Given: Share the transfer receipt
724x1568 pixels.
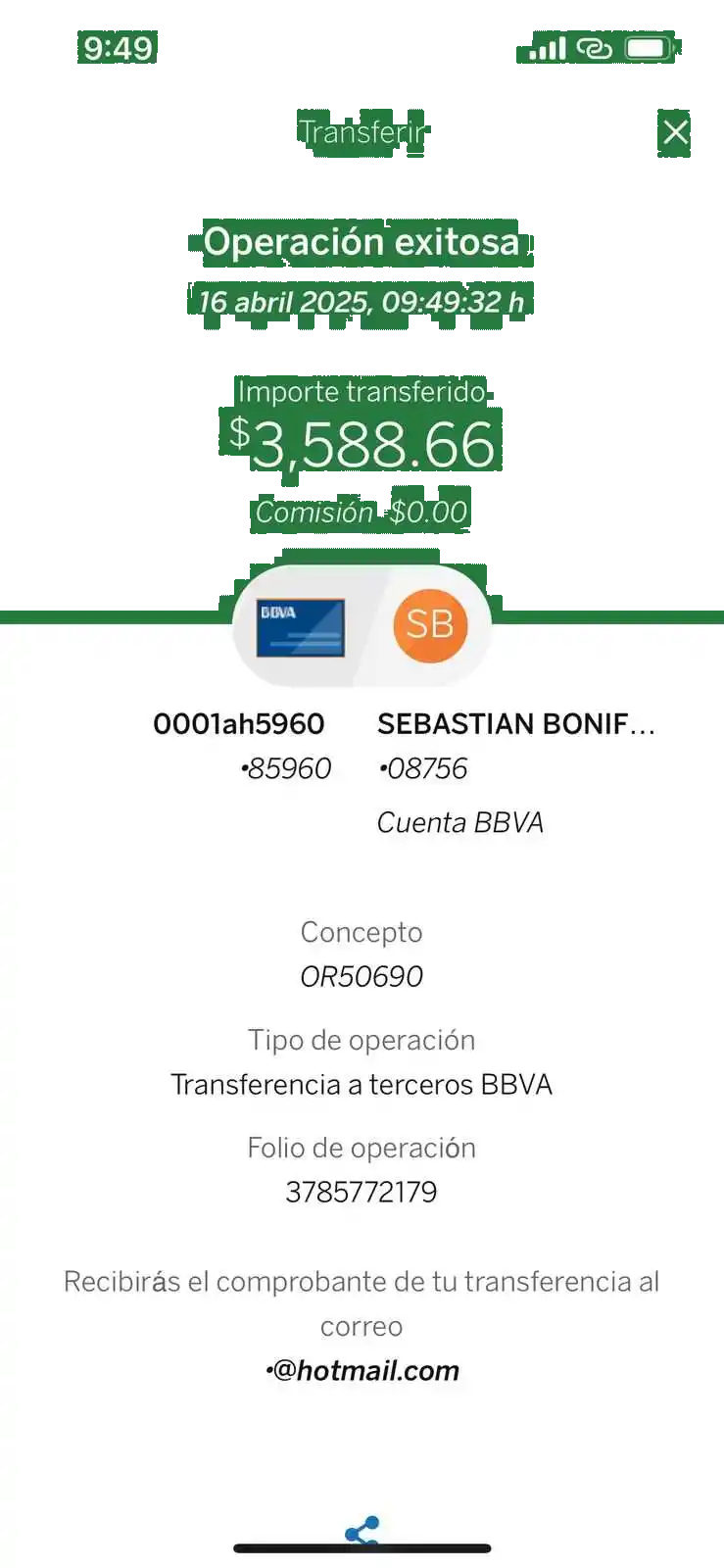Looking at the screenshot, I should [362, 1531].
